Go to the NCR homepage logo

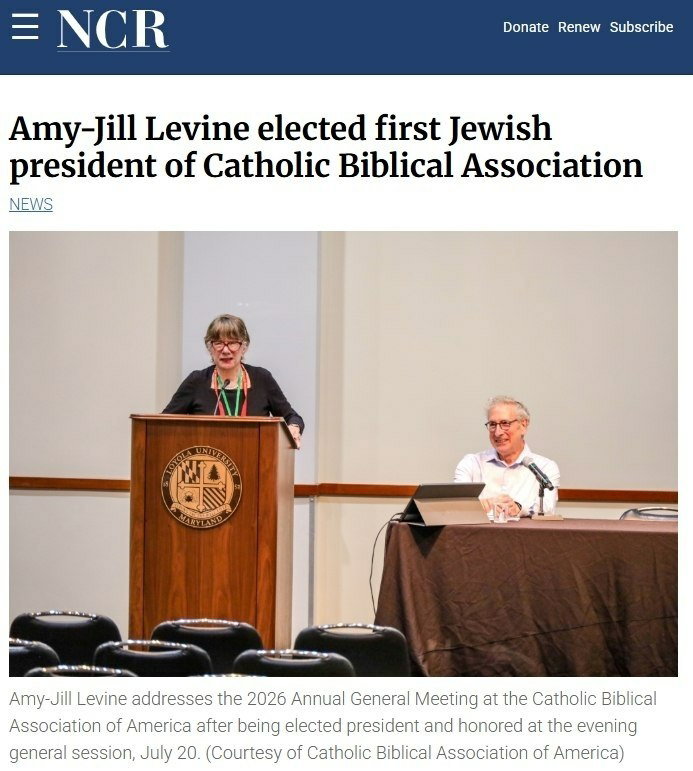[x=113, y=30]
